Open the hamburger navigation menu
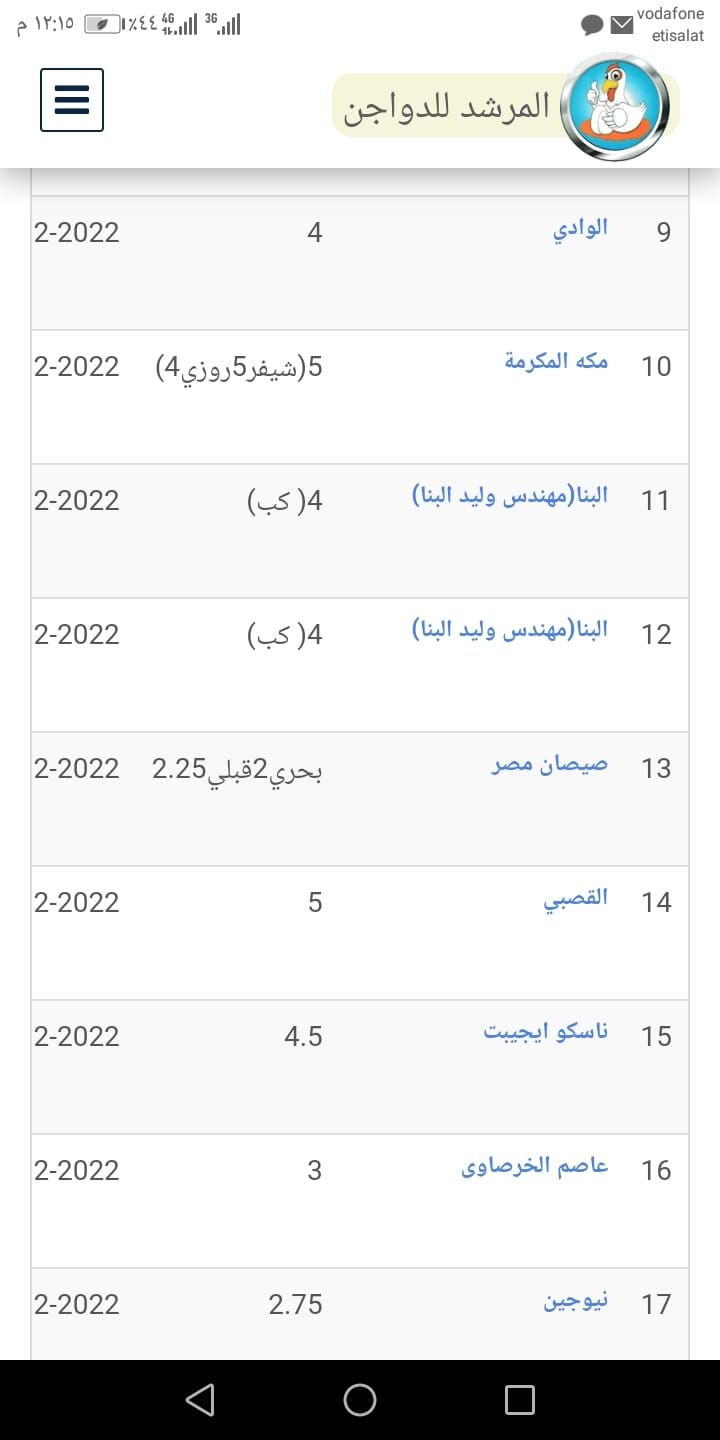720x1440 pixels. pyautogui.click(x=71, y=100)
